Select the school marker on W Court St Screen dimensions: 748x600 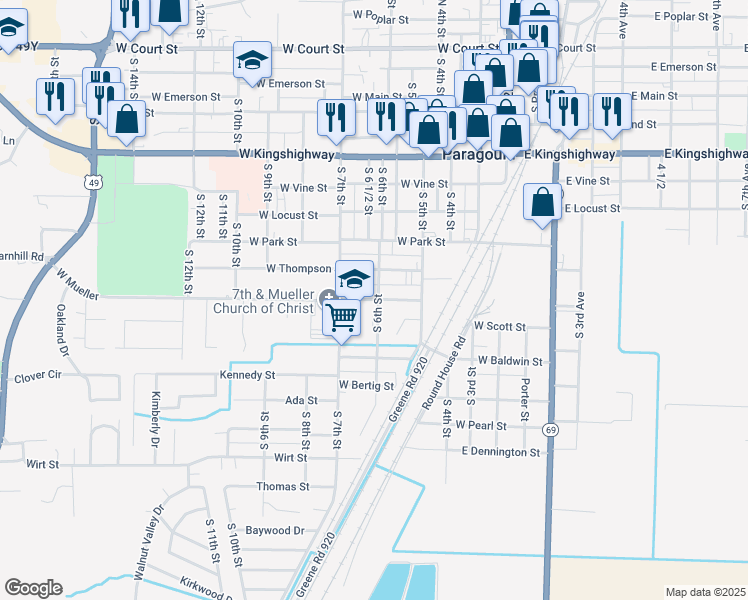251,61
